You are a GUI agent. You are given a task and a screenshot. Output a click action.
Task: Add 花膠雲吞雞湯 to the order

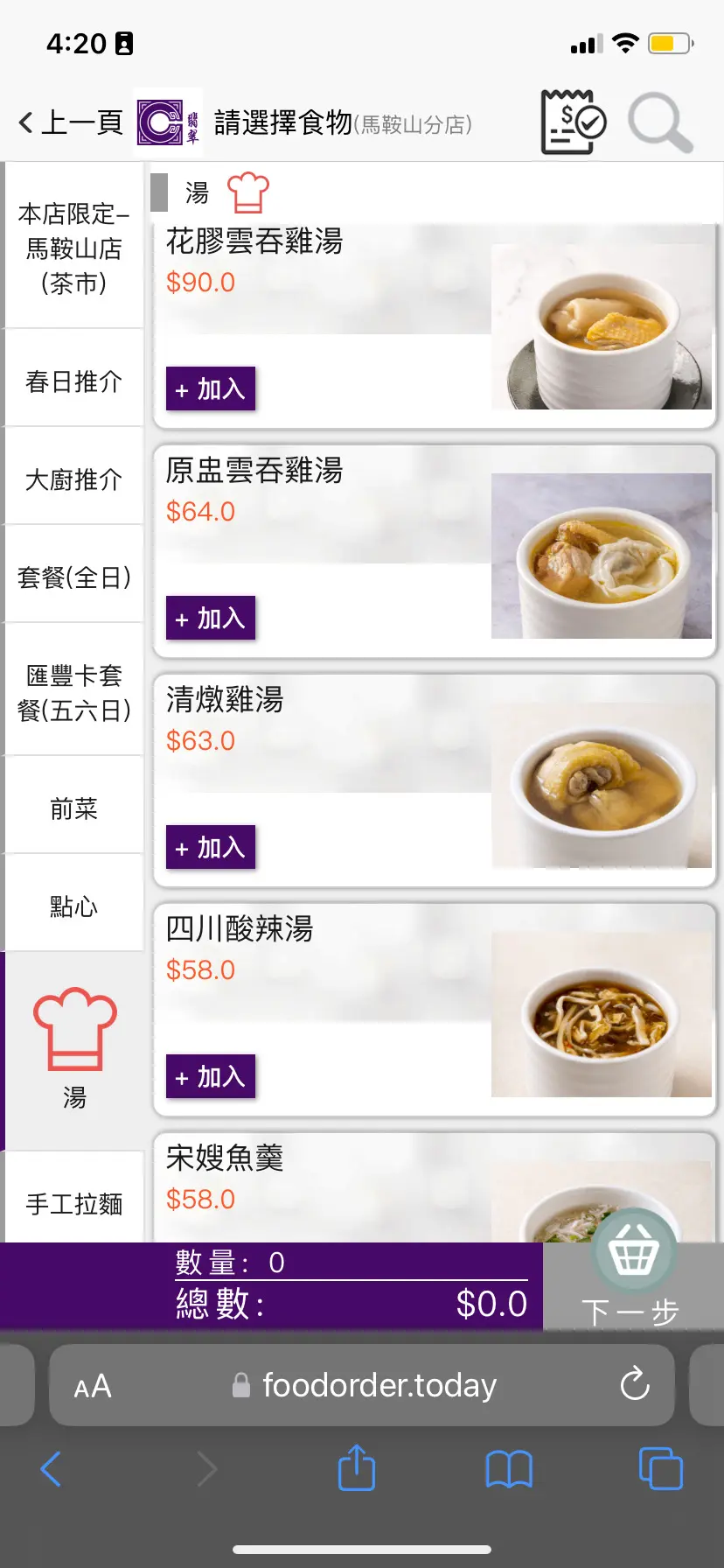pos(211,388)
